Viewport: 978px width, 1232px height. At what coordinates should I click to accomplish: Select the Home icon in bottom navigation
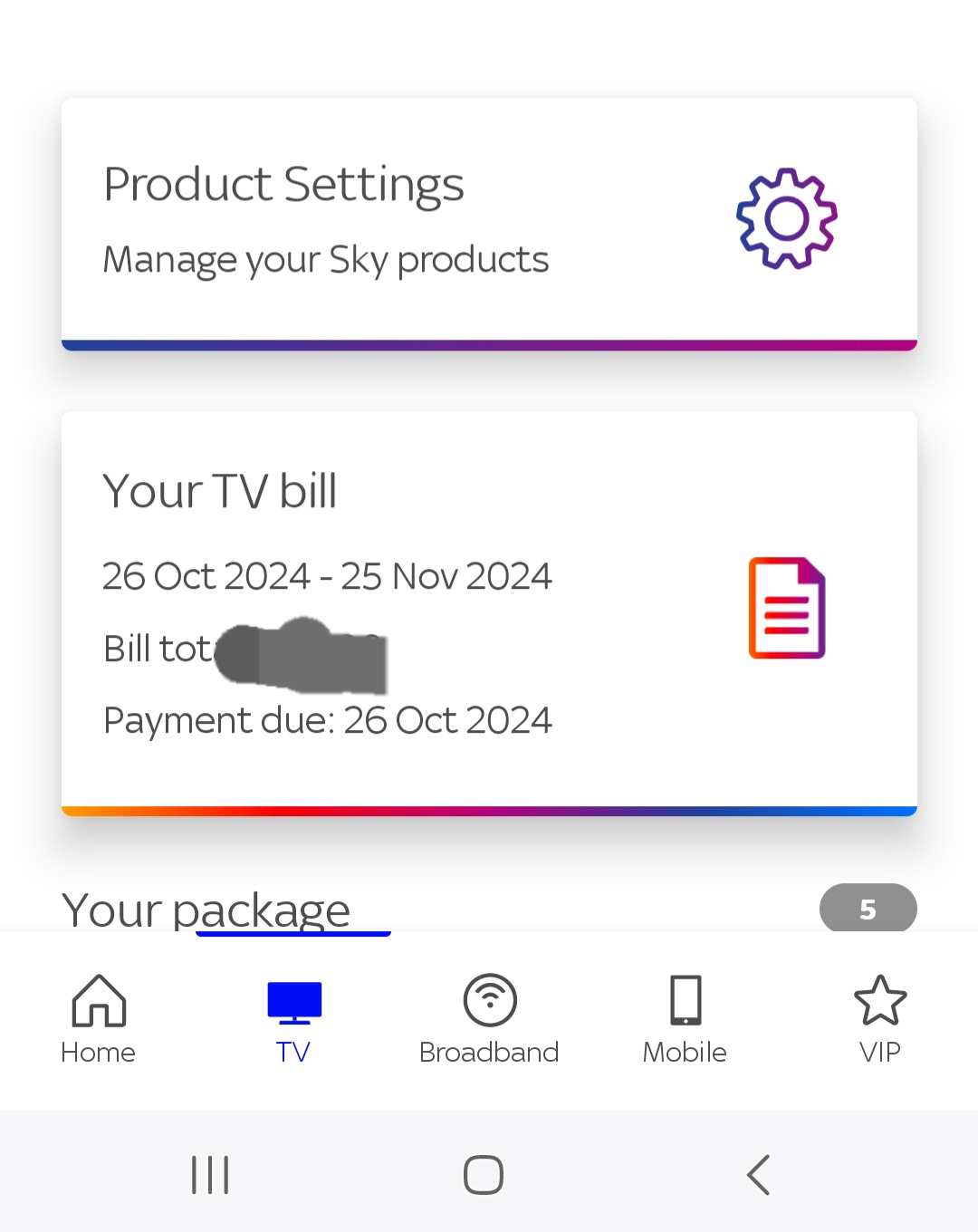(x=97, y=1001)
